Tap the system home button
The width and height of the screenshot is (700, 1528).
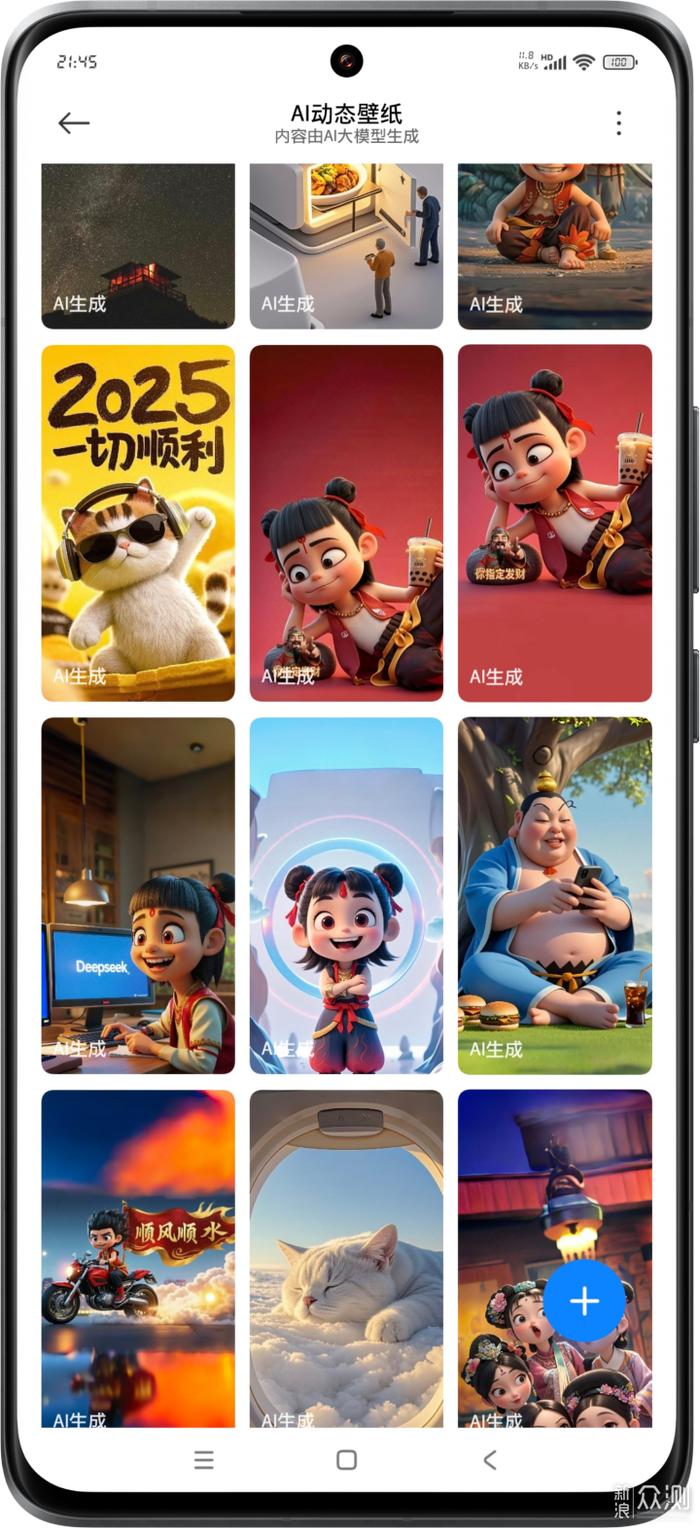[347, 1460]
